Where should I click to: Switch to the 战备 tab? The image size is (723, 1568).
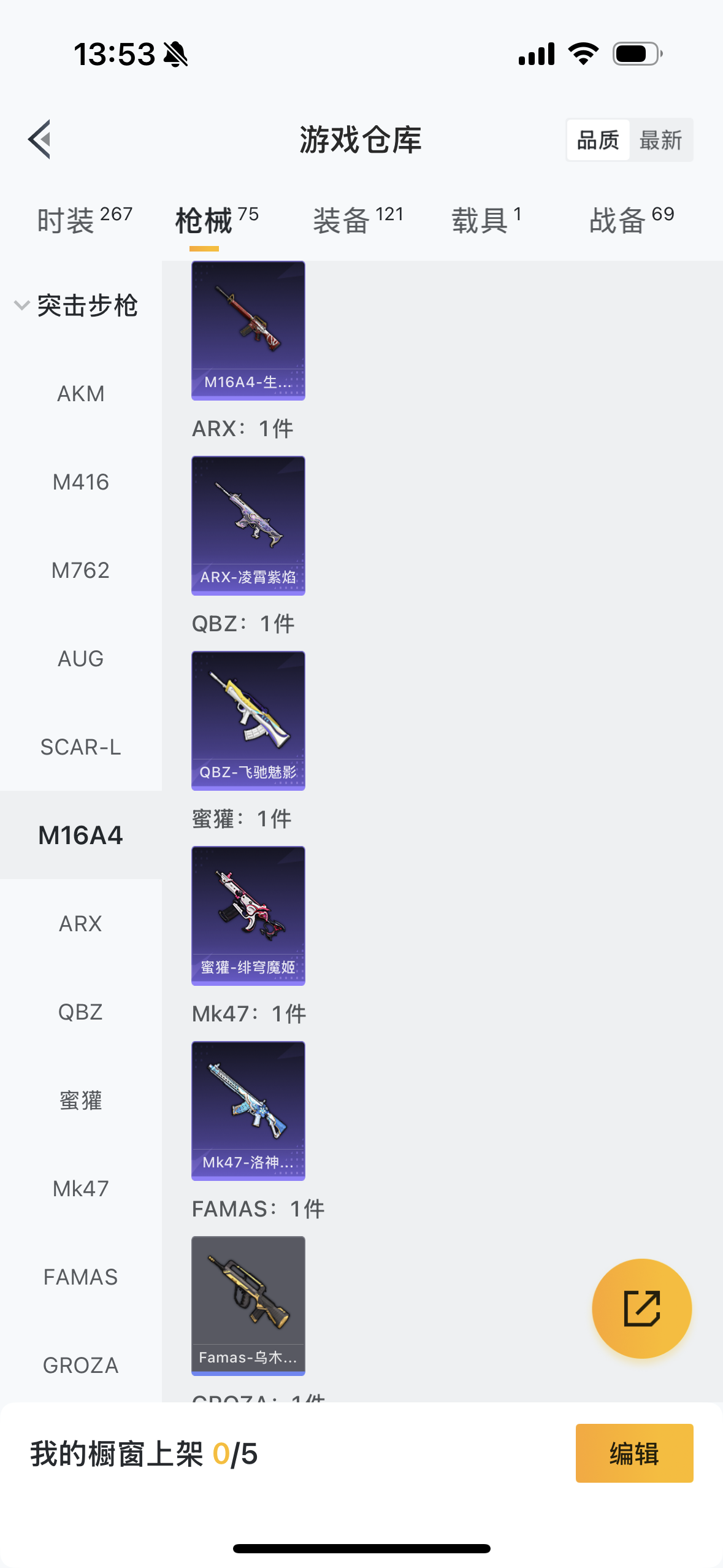coord(632,220)
